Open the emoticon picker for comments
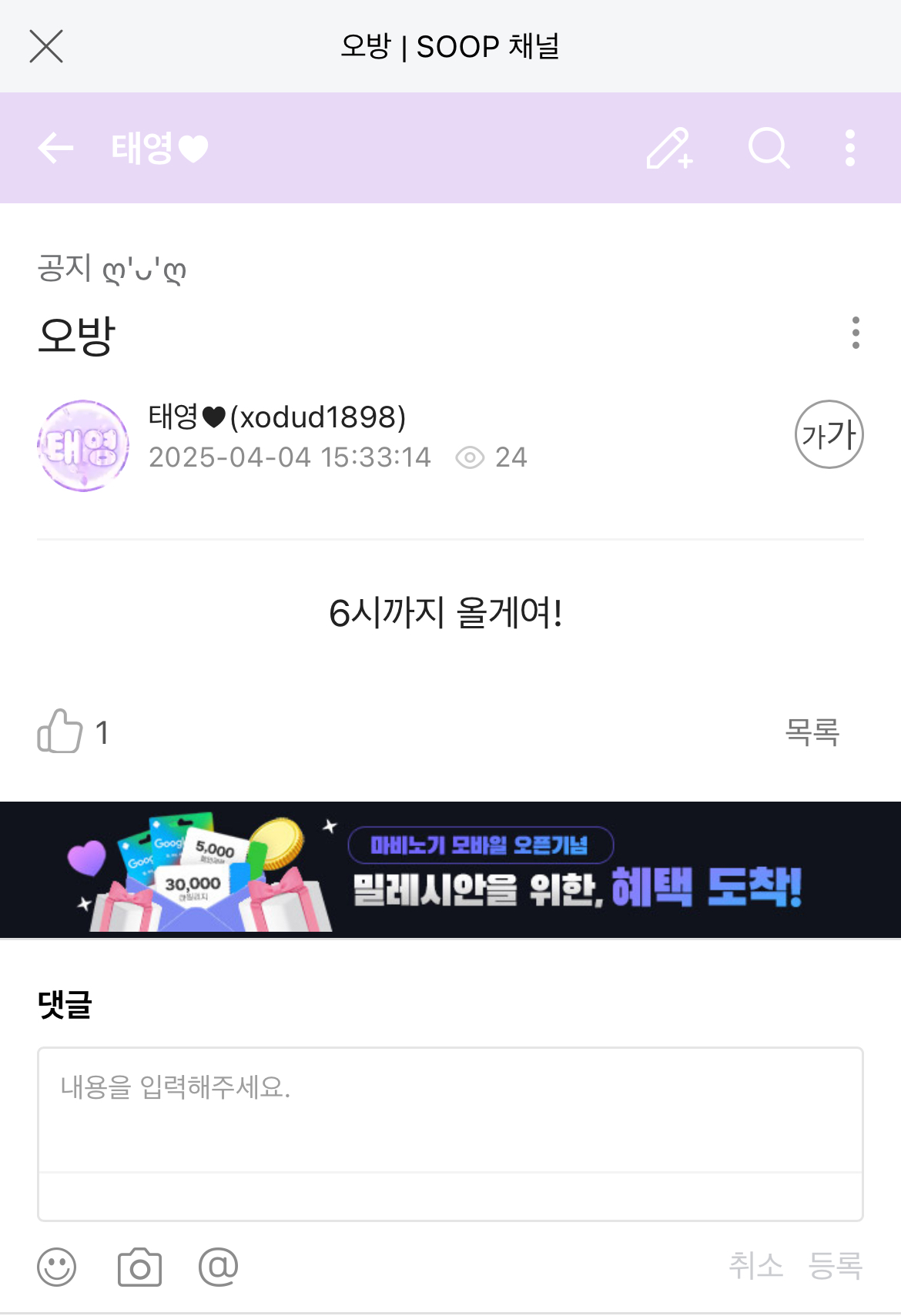The width and height of the screenshot is (901, 1316). click(x=57, y=1267)
